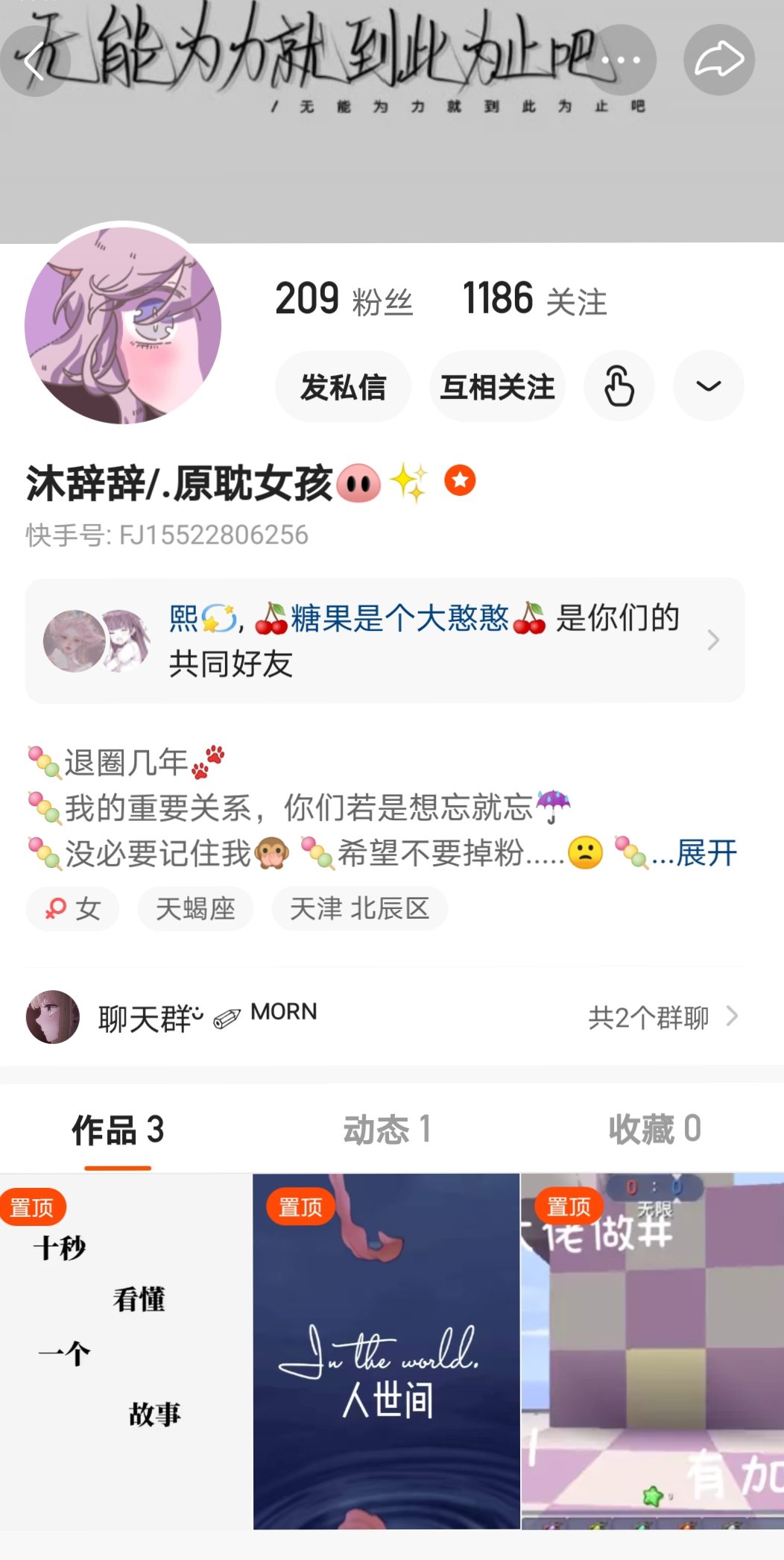
Task: Tap the poke hand icon button
Action: pos(619,386)
